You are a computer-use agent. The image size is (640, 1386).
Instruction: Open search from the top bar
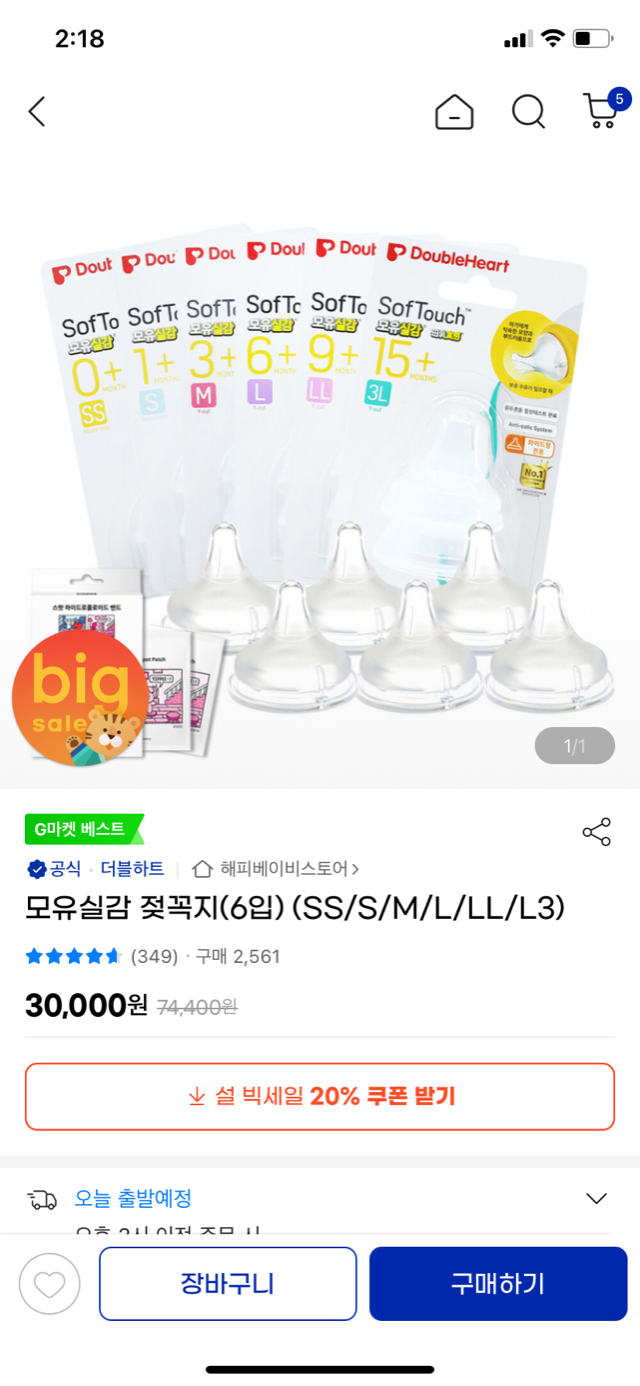point(528,112)
